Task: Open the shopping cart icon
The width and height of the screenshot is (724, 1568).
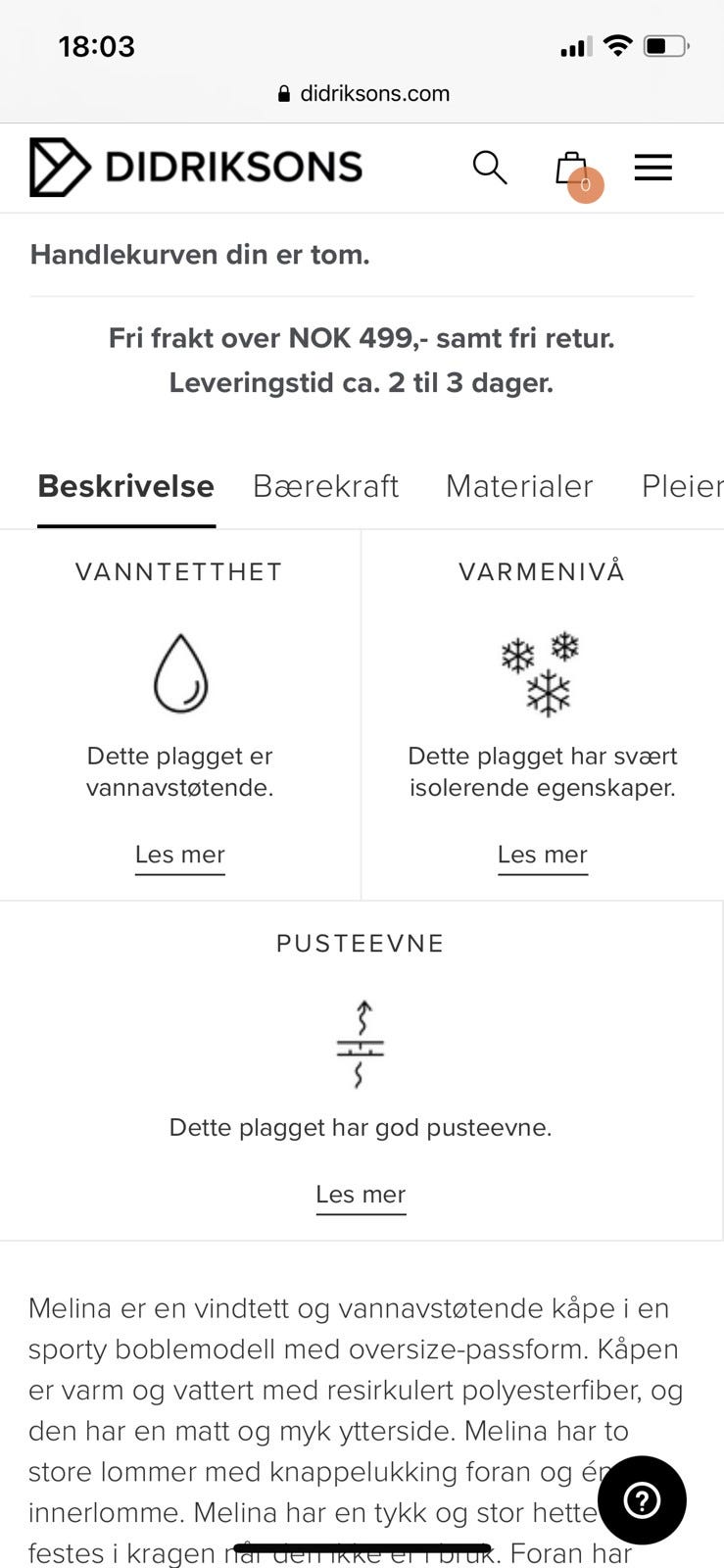Action: pos(571,167)
